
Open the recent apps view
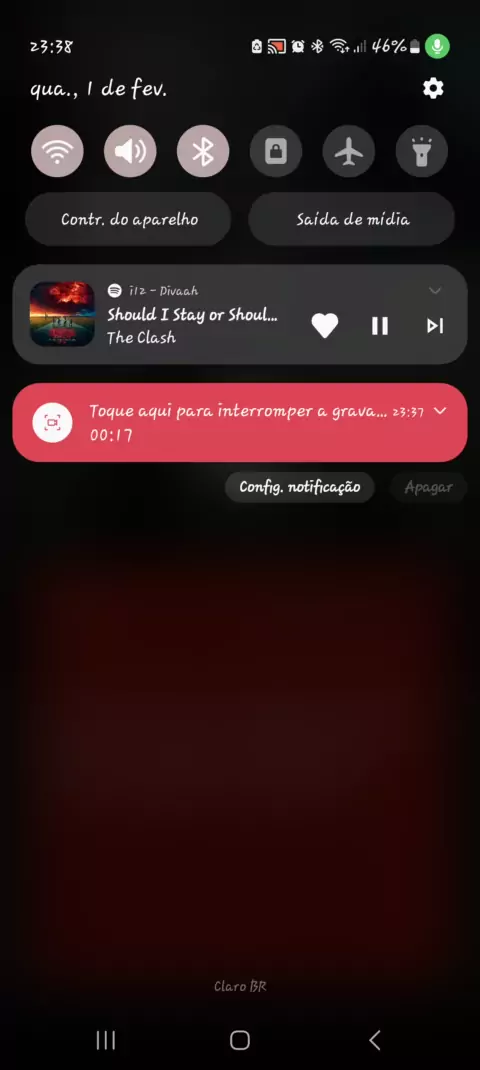(106, 1040)
